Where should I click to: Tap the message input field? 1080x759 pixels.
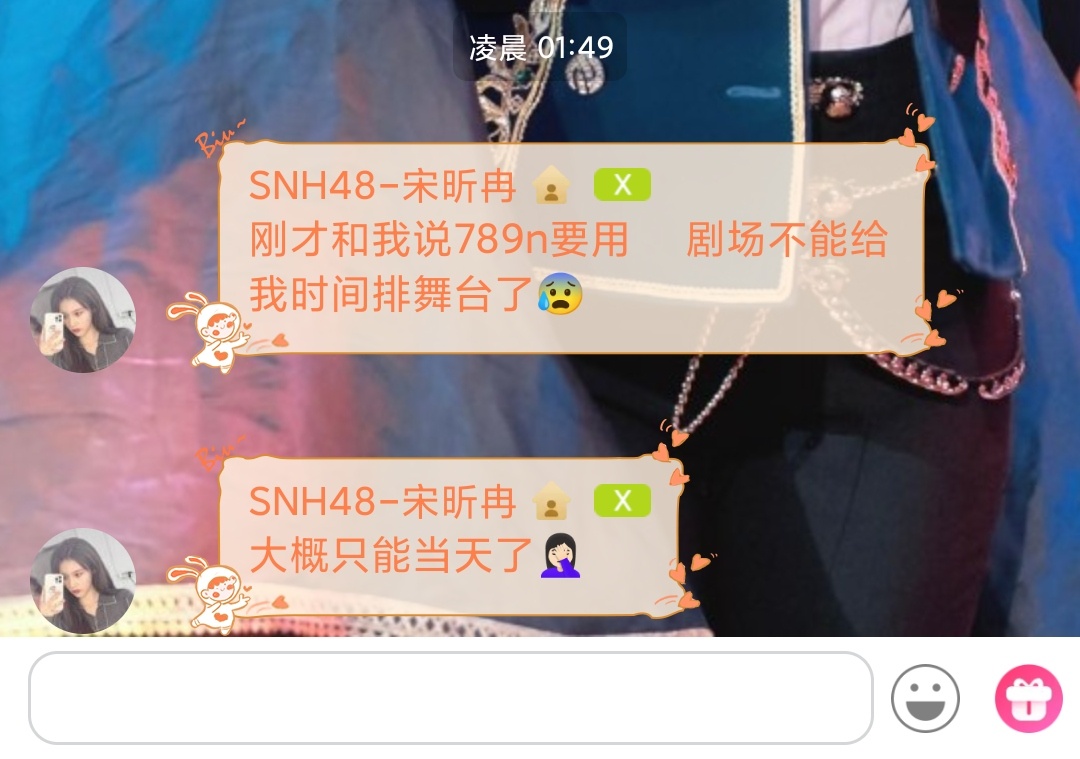pyautogui.click(x=450, y=698)
